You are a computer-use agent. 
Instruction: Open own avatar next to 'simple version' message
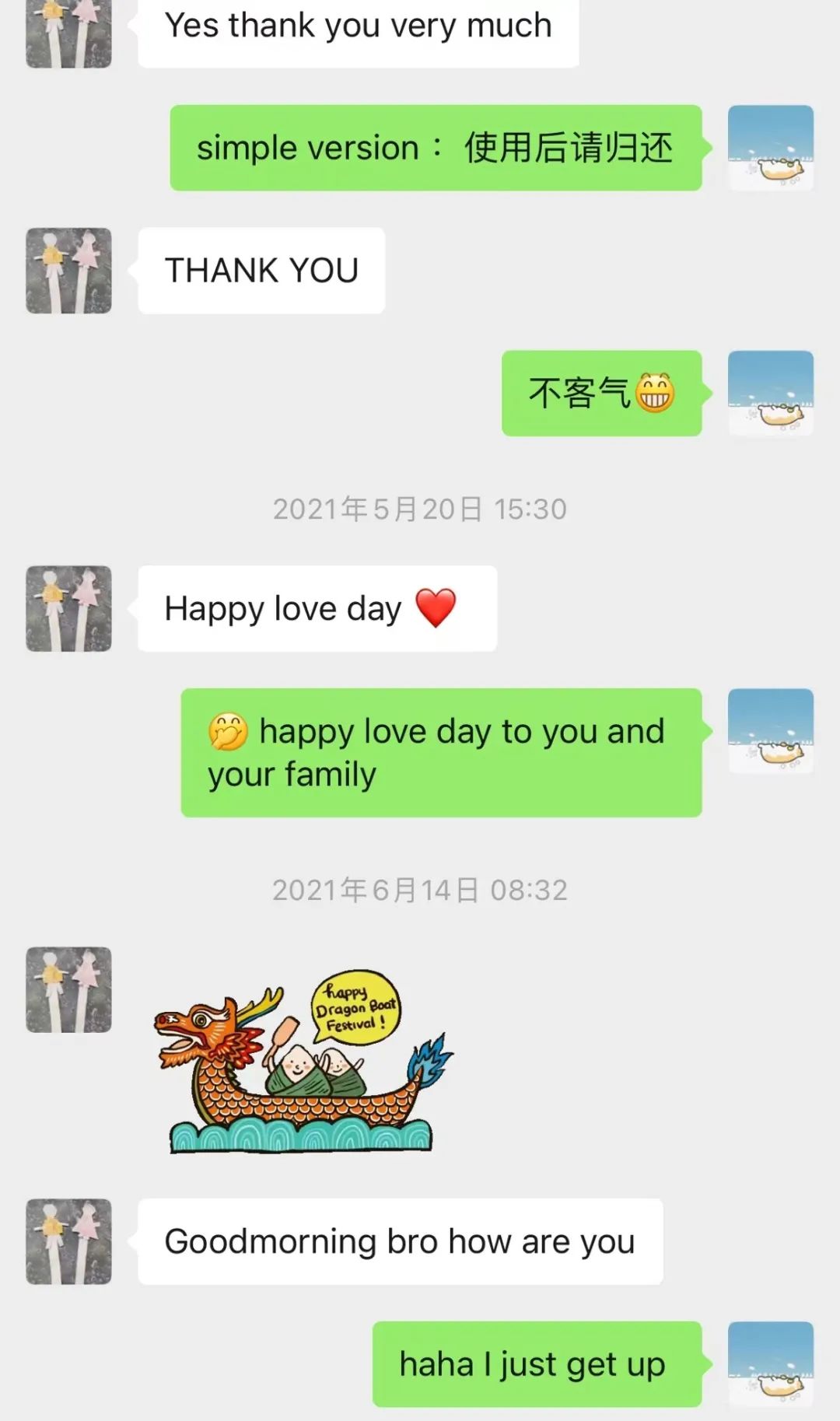pos(770,148)
